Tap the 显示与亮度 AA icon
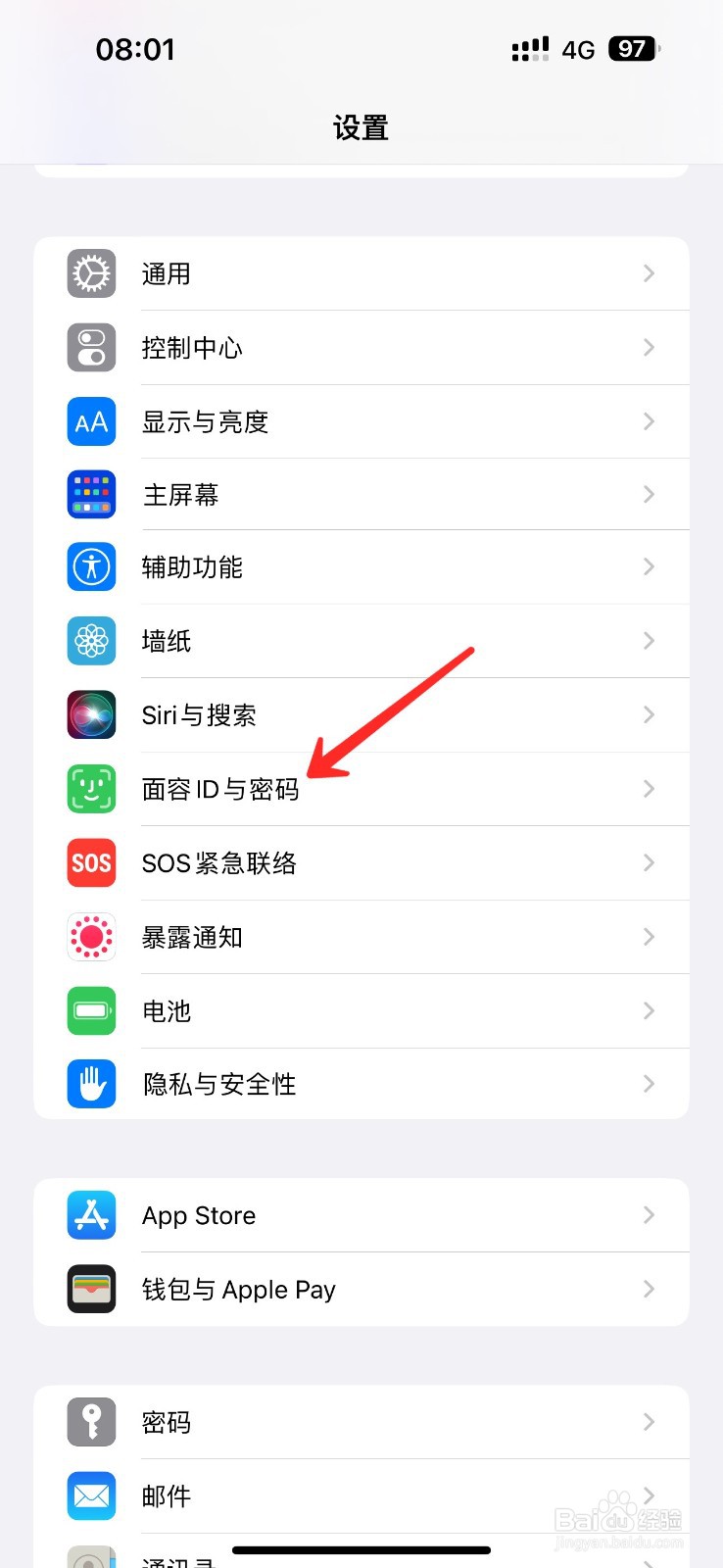The image size is (723, 1568). (x=90, y=421)
